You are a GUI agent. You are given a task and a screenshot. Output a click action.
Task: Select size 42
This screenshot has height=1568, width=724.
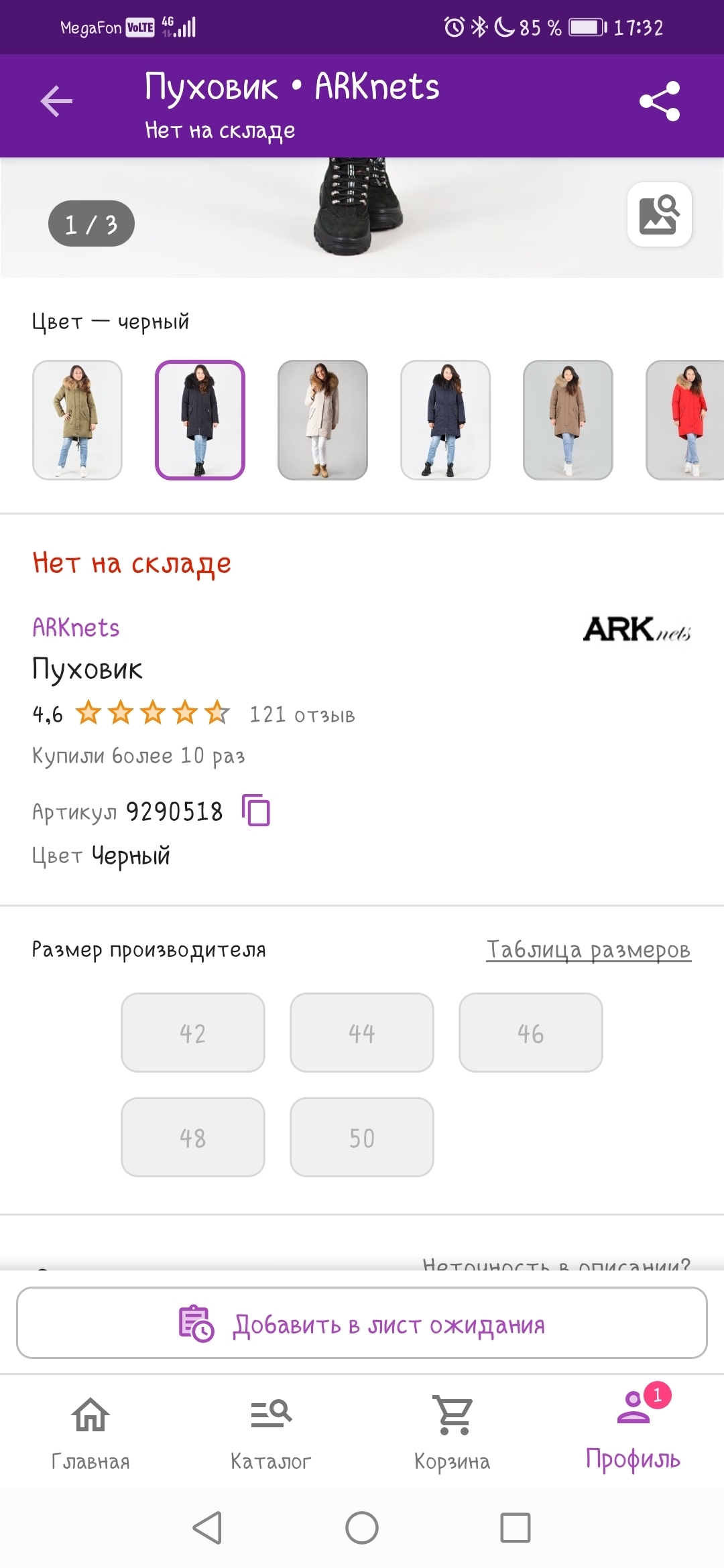click(193, 1033)
